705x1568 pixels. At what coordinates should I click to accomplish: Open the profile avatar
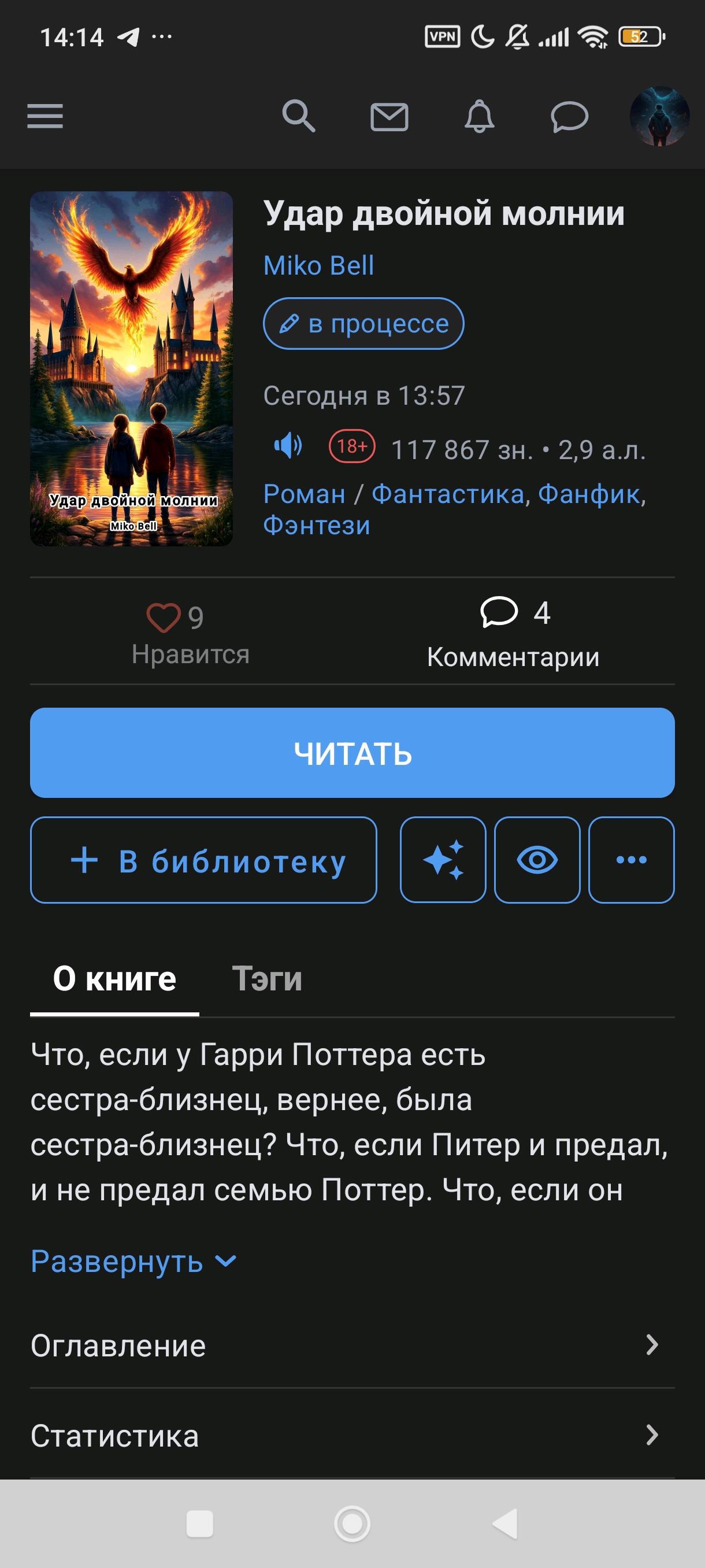[x=659, y=116]
